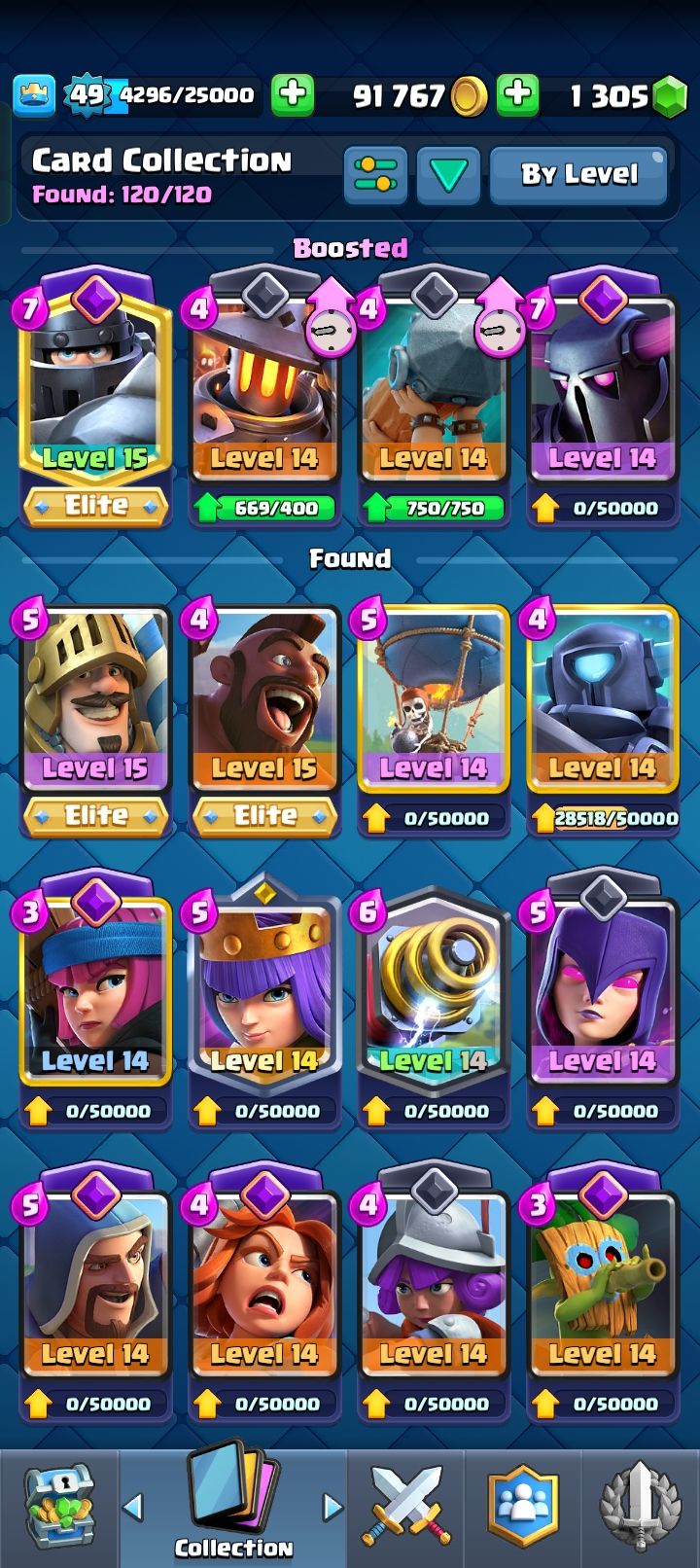Viewport: 700px width, 1568px height.
Task: Open the Mega Knight Level 15 card
Action: coord(95,389)
